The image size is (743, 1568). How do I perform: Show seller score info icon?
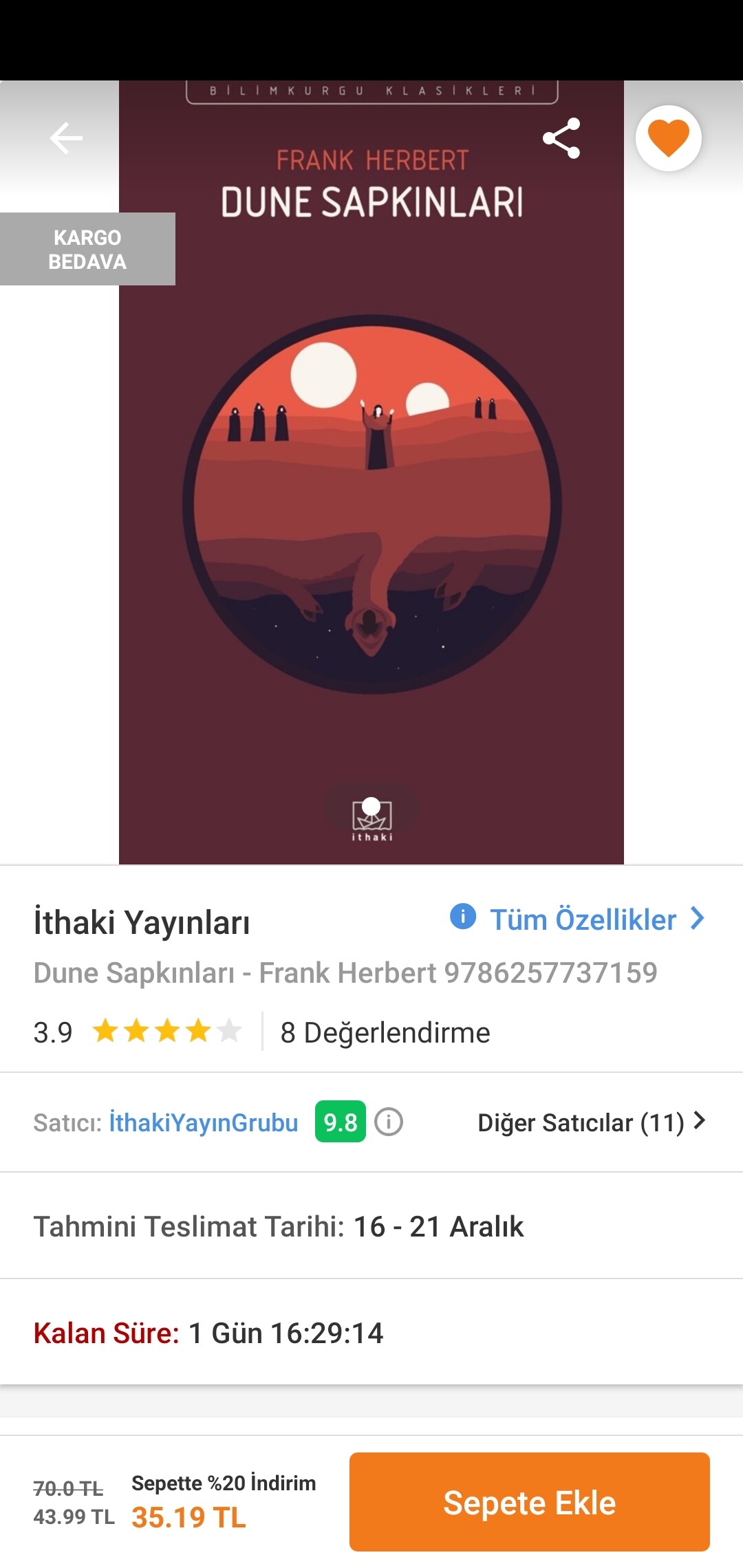[389, 1122]
